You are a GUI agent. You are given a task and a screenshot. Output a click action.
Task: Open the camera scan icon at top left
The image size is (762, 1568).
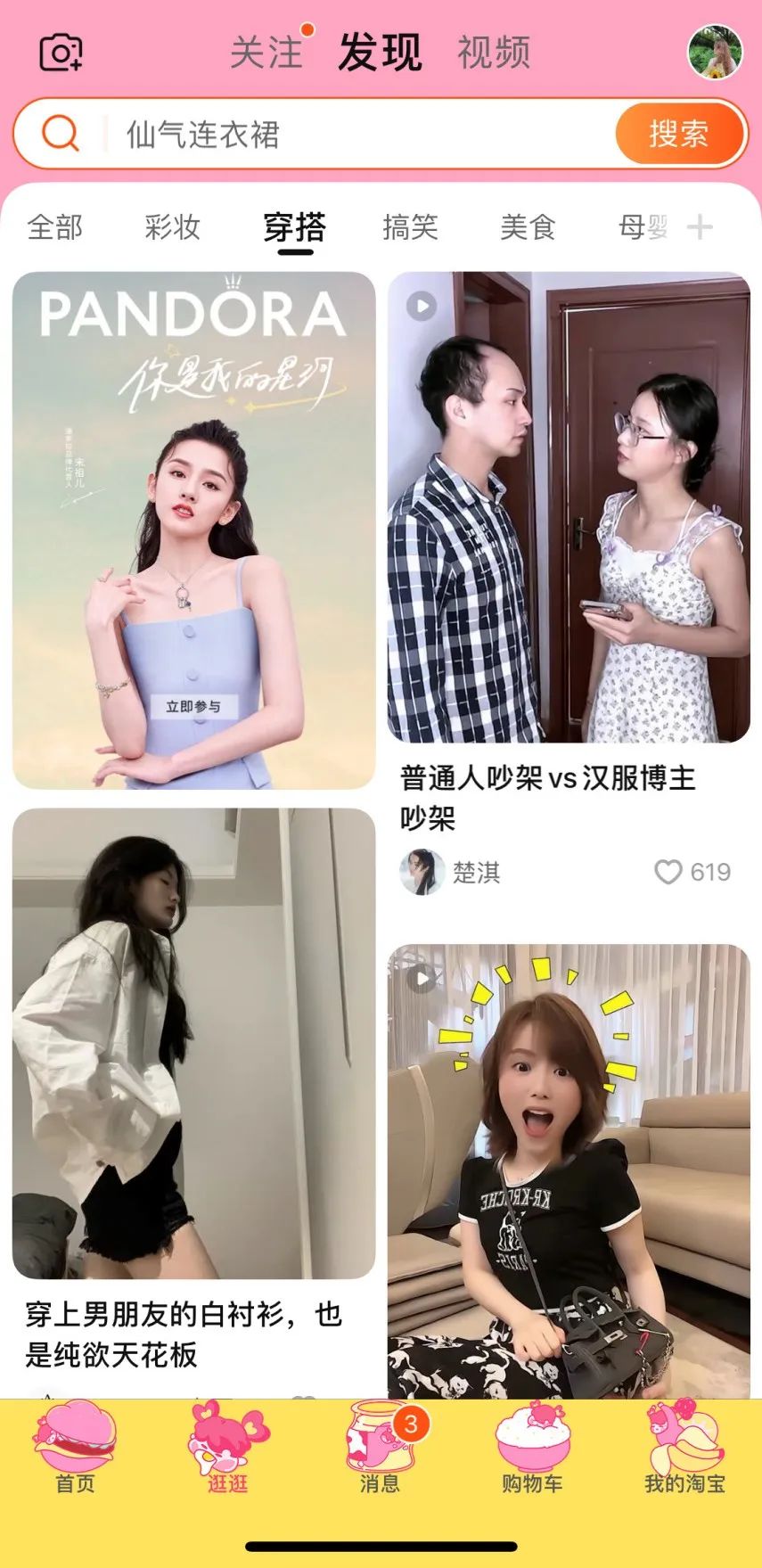click(62, 53)
